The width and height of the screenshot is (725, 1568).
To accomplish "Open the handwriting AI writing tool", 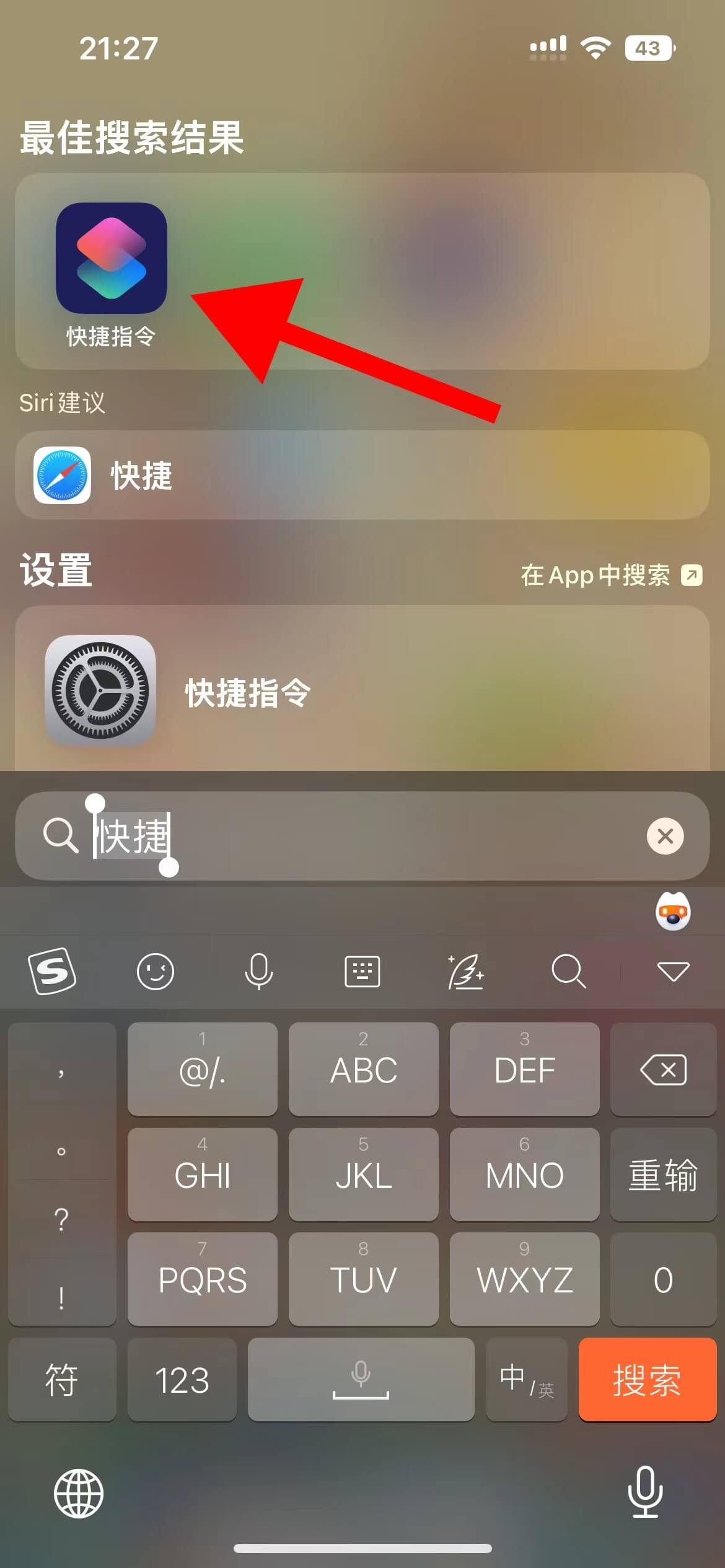I will 465,970.
